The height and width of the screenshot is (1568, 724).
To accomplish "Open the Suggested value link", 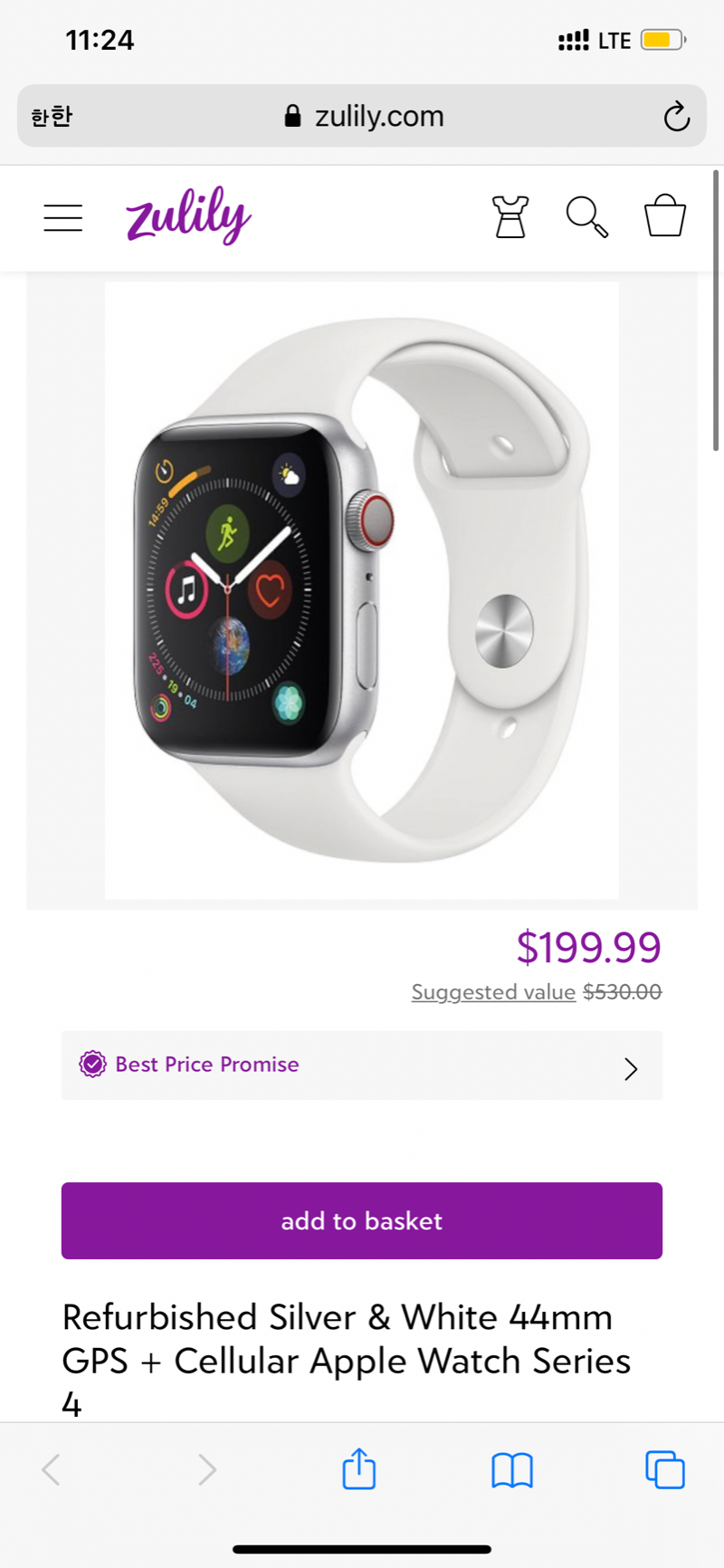I will 493,992.
